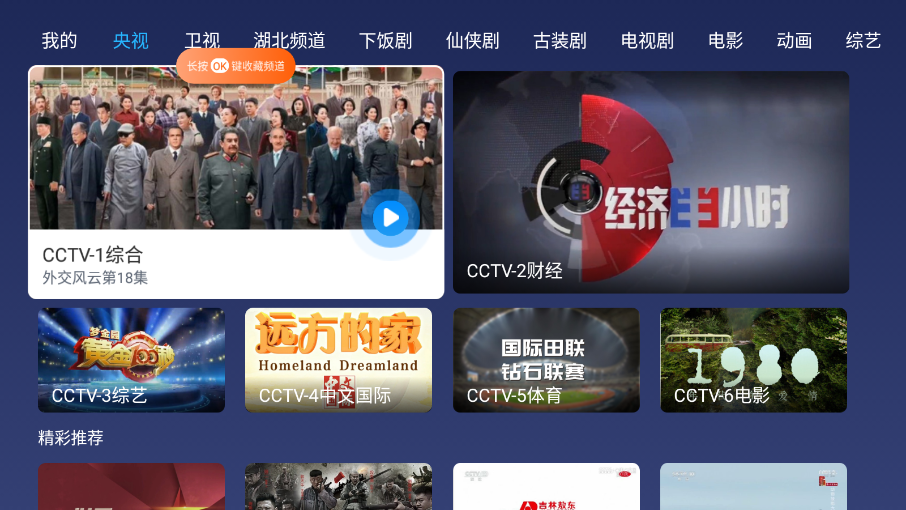This screenshot has height=510, width=906.
Task: Open the 电视剧 tab
Action: (x=647, y=41)
